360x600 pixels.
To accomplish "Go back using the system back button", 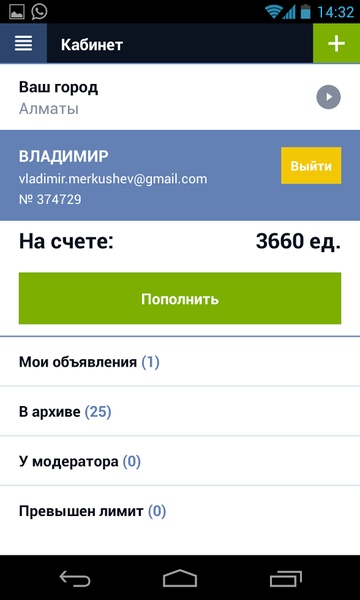I will point(75,578).
